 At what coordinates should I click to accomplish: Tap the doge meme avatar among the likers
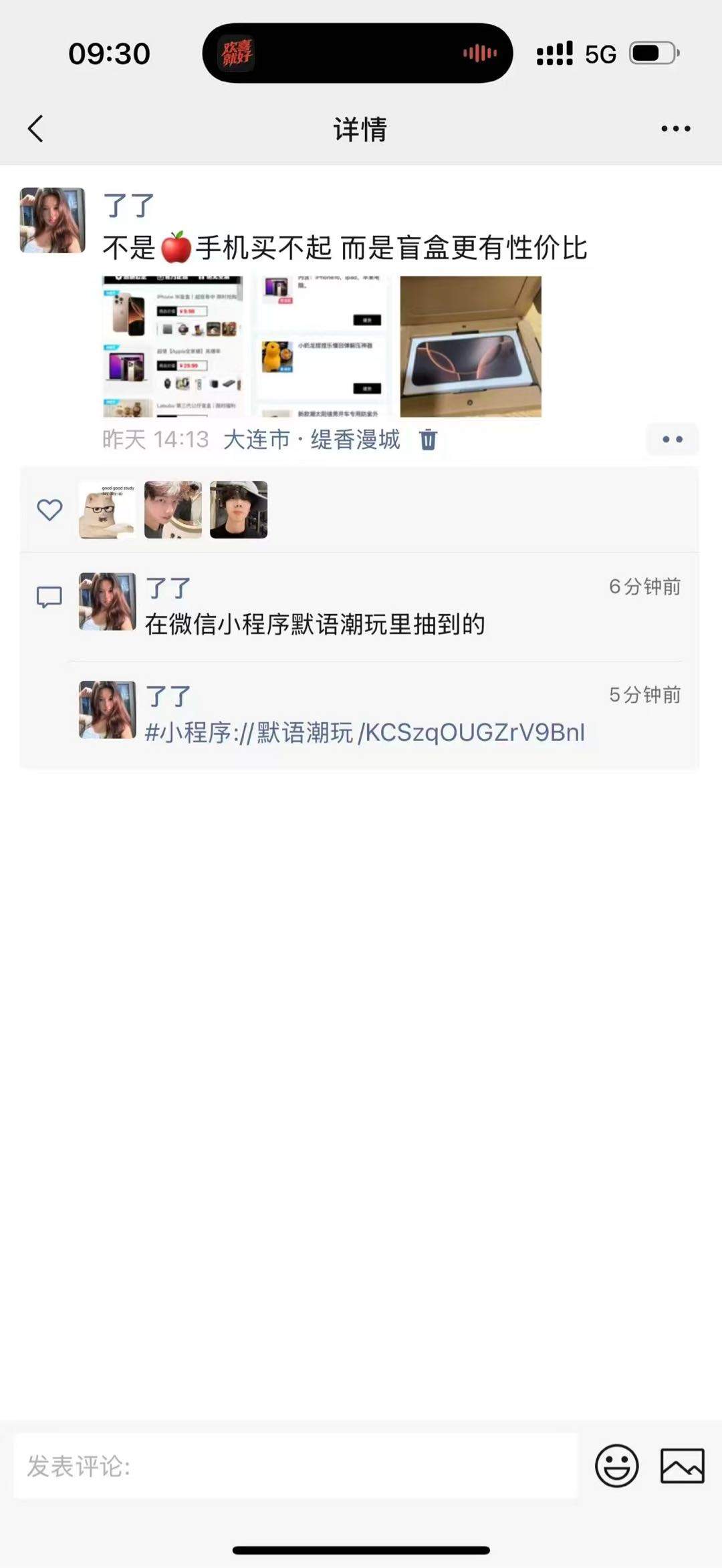[106, 510]
